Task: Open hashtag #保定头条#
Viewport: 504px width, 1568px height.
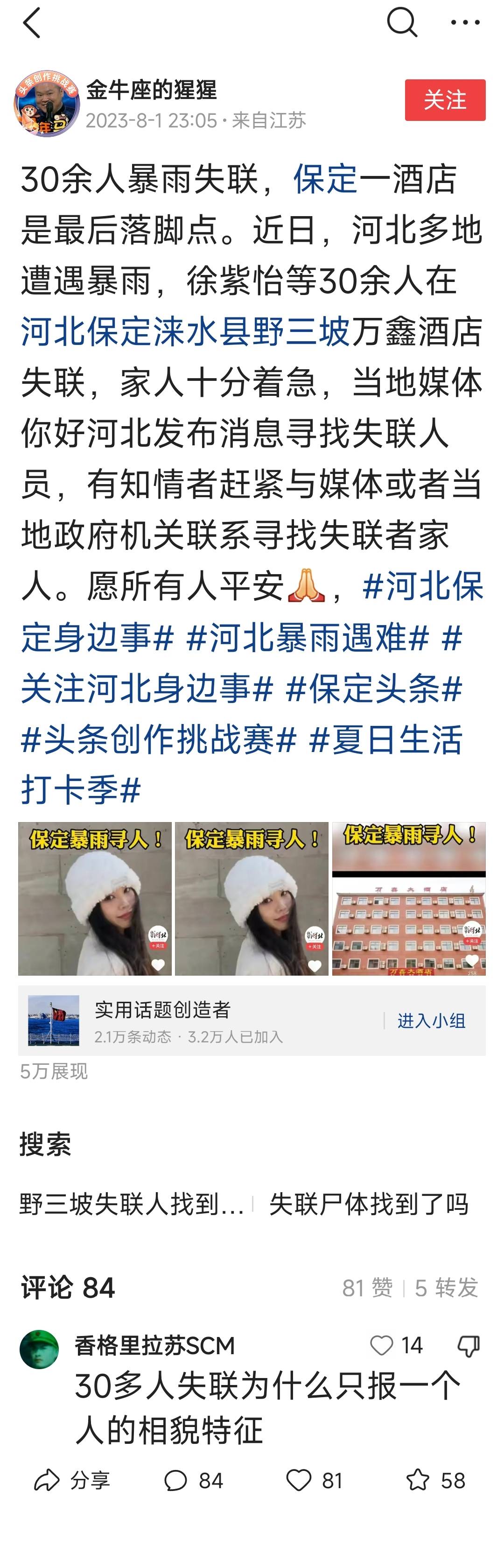Action: [374, 689]
